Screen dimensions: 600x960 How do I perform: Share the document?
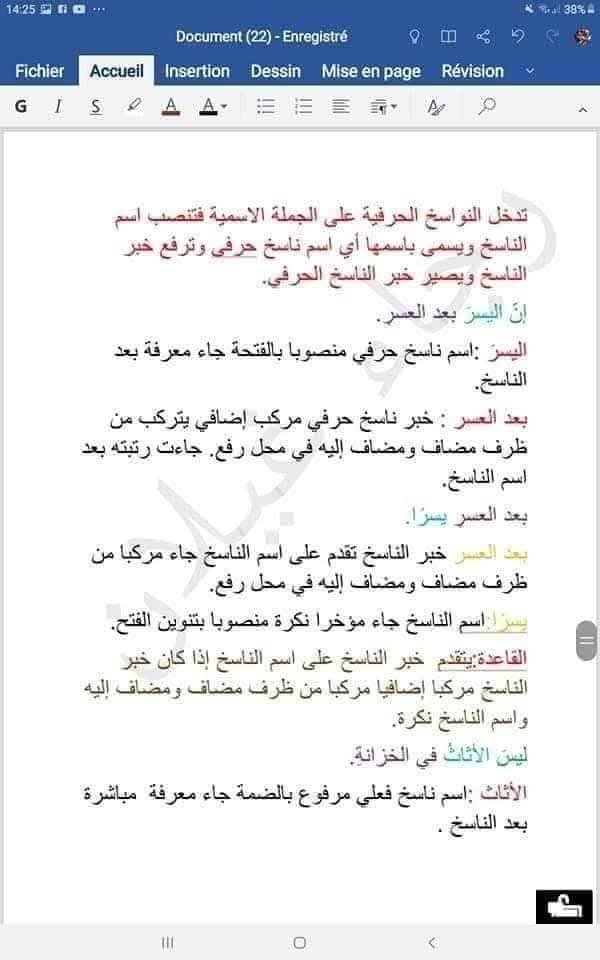pyautogui.click(x=484, y=37)
